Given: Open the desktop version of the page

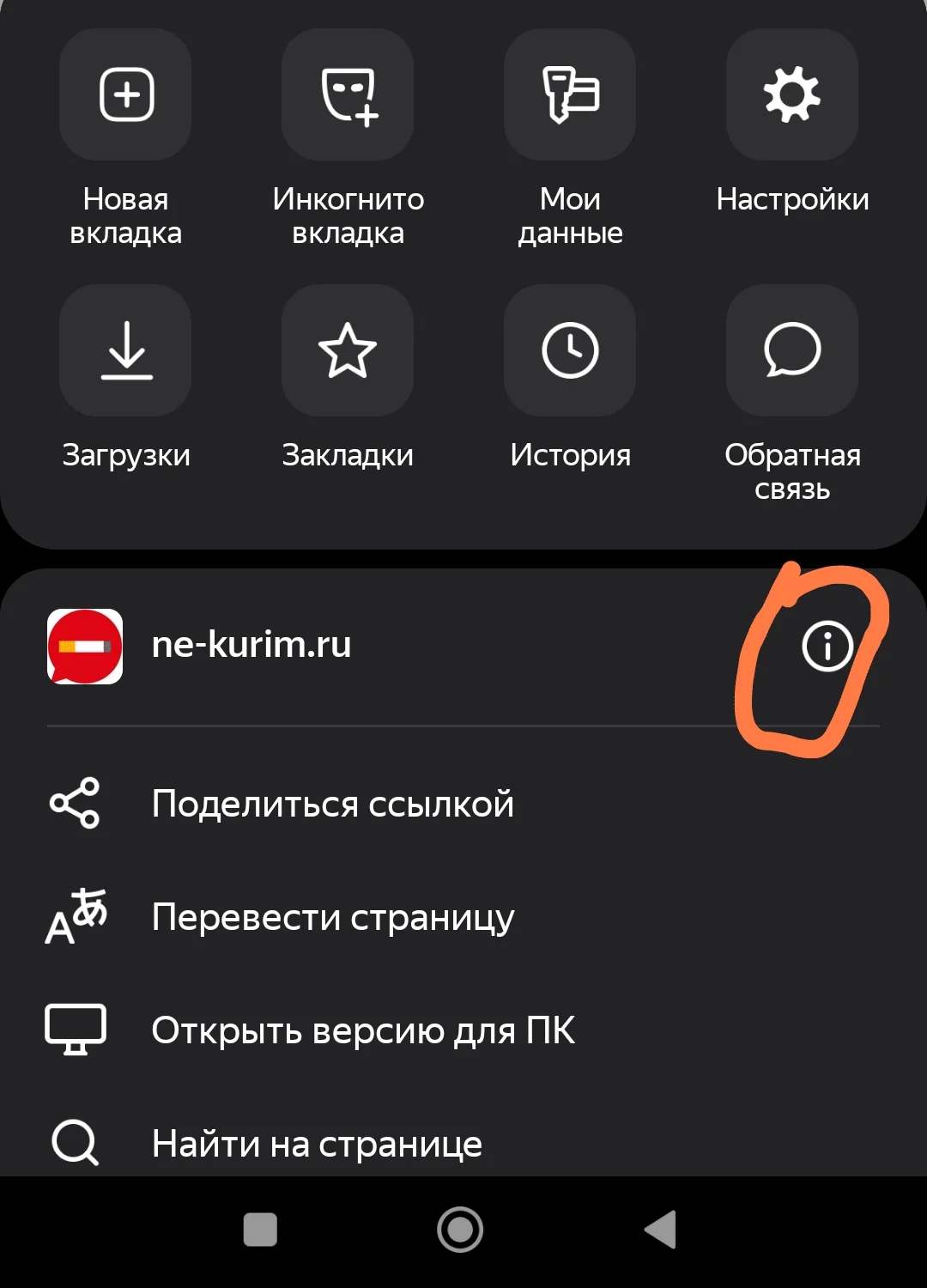Looking at the screenshot, I should pyautogui.click(x=364, y=1029).
